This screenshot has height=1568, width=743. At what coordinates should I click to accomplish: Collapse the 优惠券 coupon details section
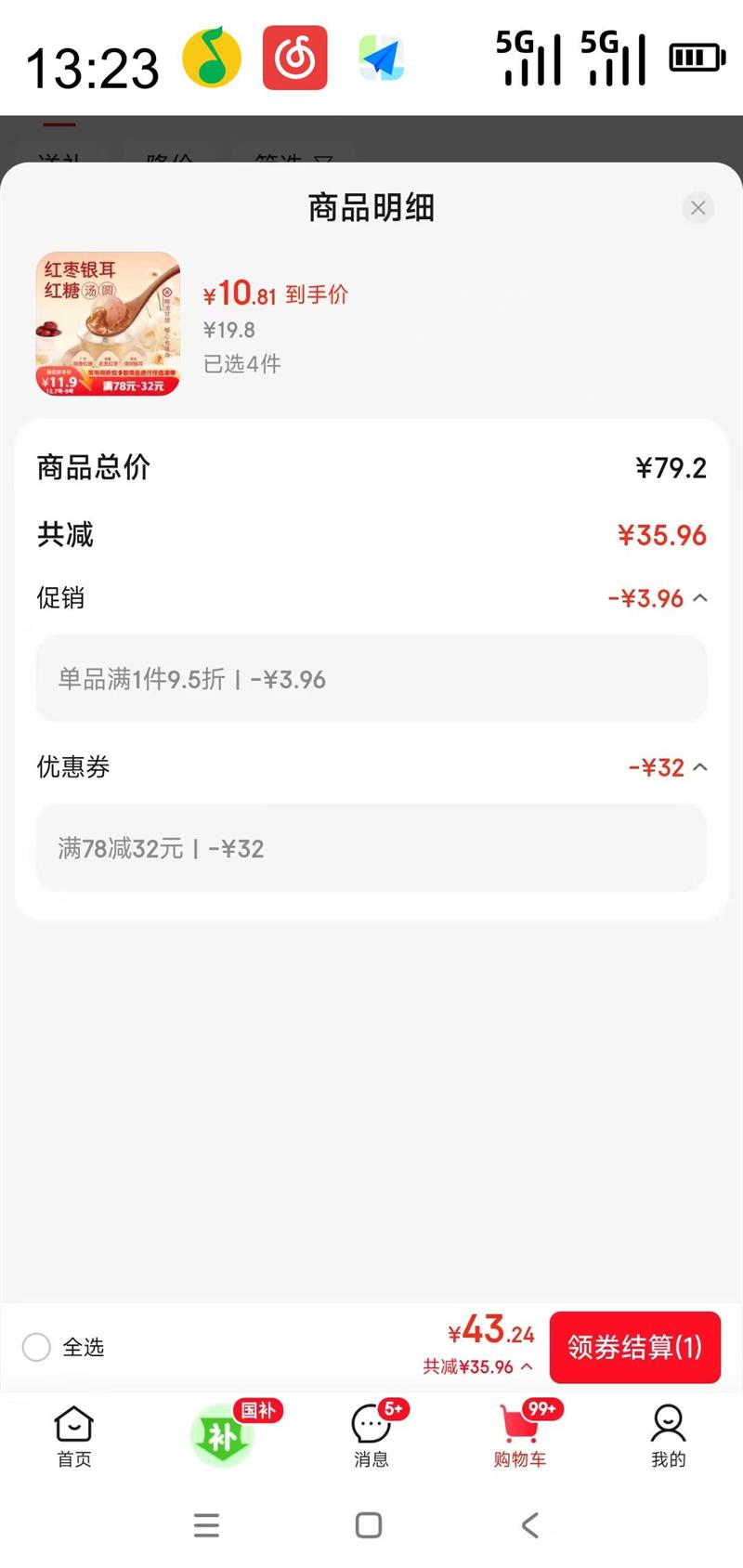click(x=699, y=766)
